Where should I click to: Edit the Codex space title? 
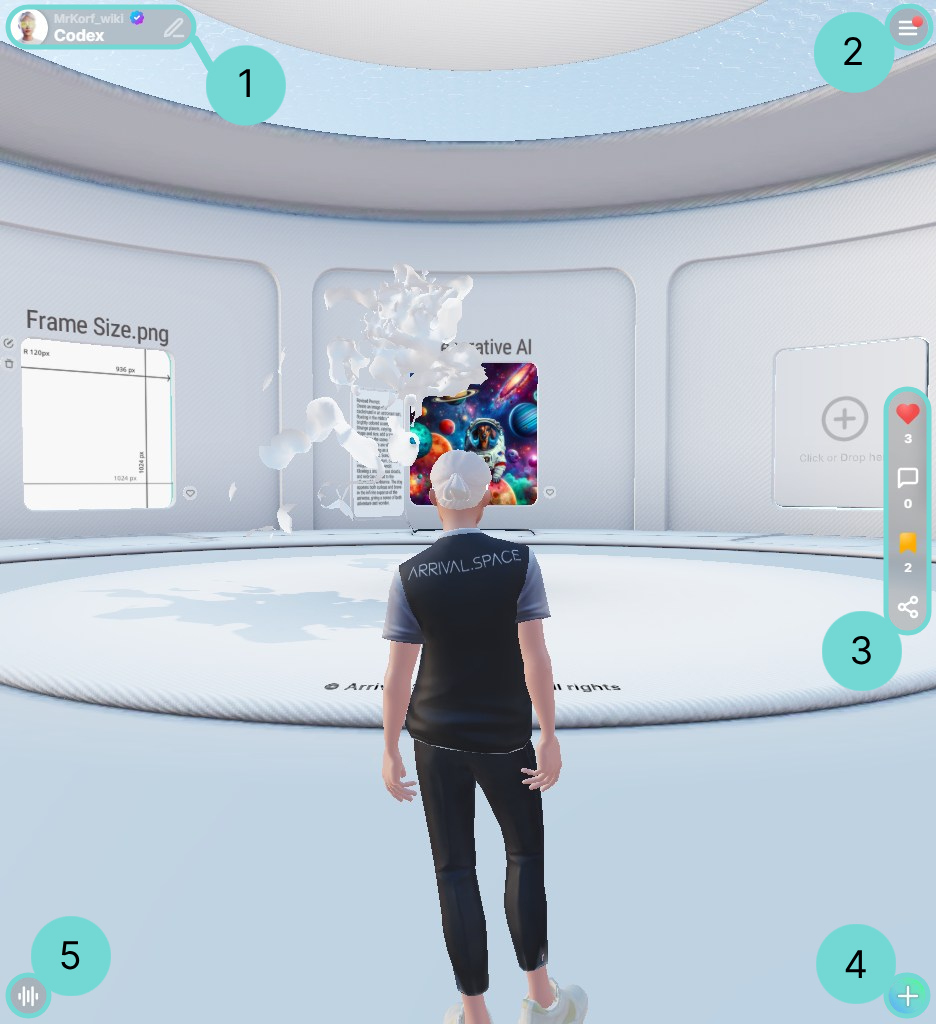[174, 28]
